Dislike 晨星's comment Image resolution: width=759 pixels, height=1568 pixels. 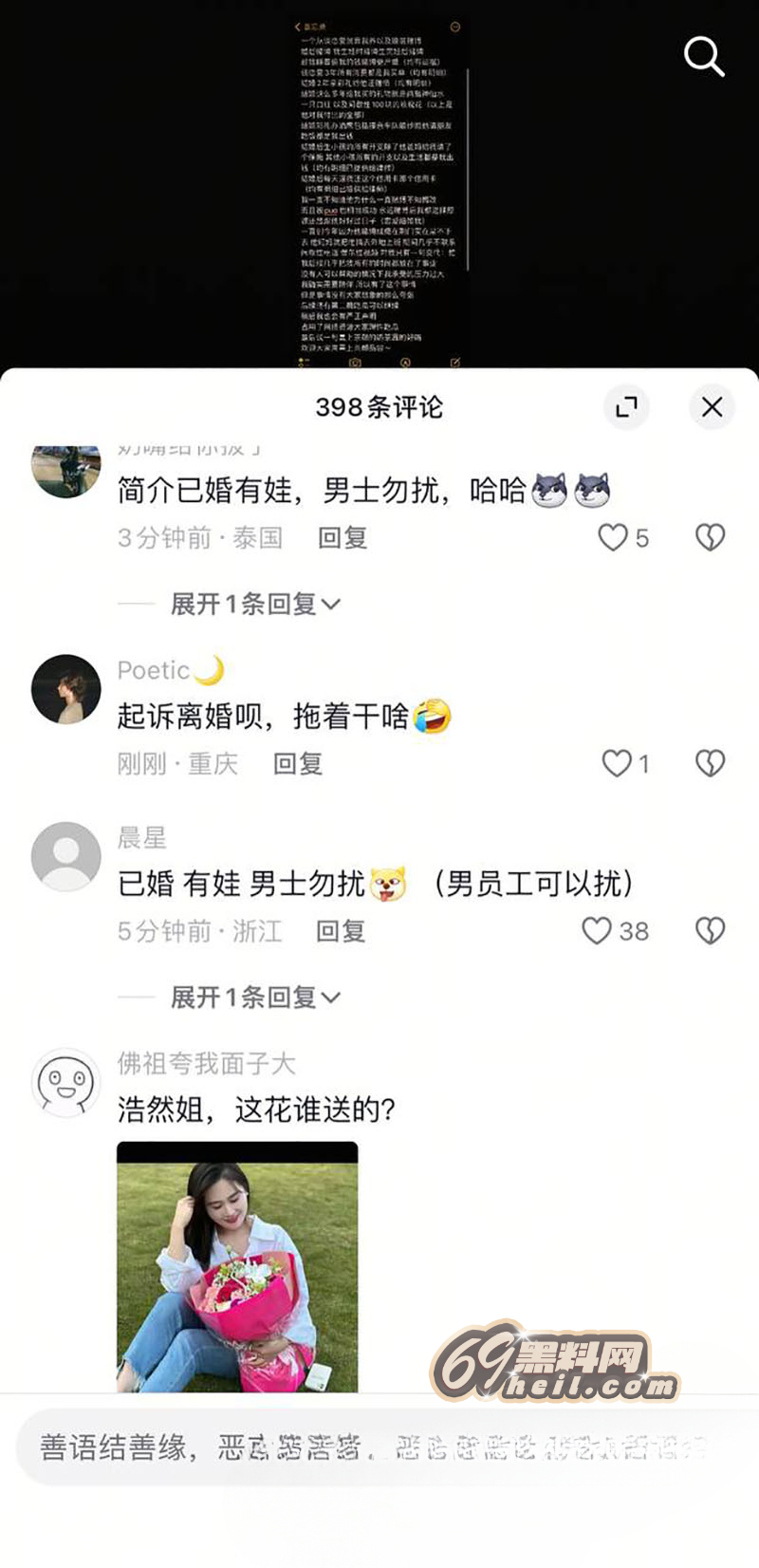tap(710, 931)
